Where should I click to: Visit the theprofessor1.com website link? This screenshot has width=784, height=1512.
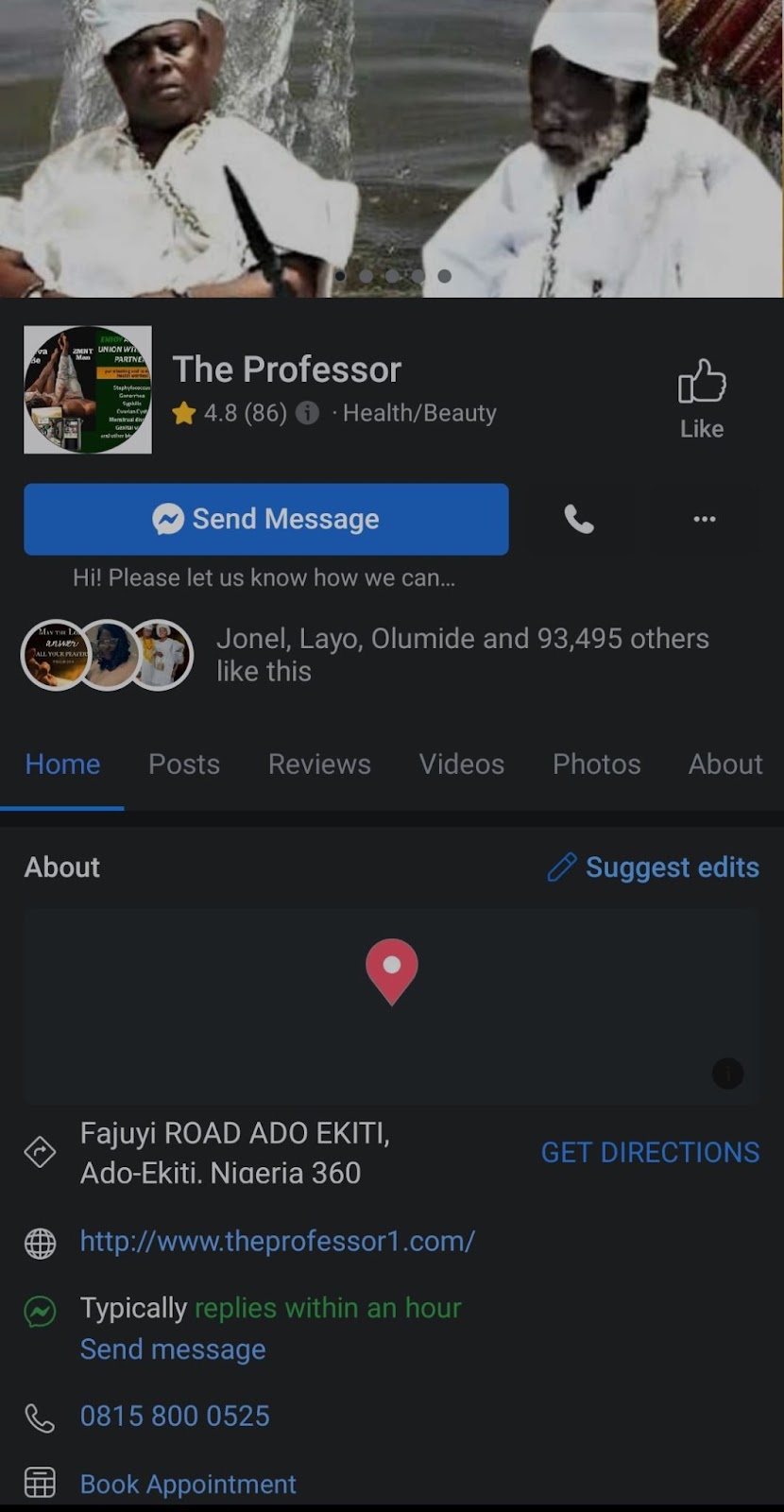[278, 1241]
